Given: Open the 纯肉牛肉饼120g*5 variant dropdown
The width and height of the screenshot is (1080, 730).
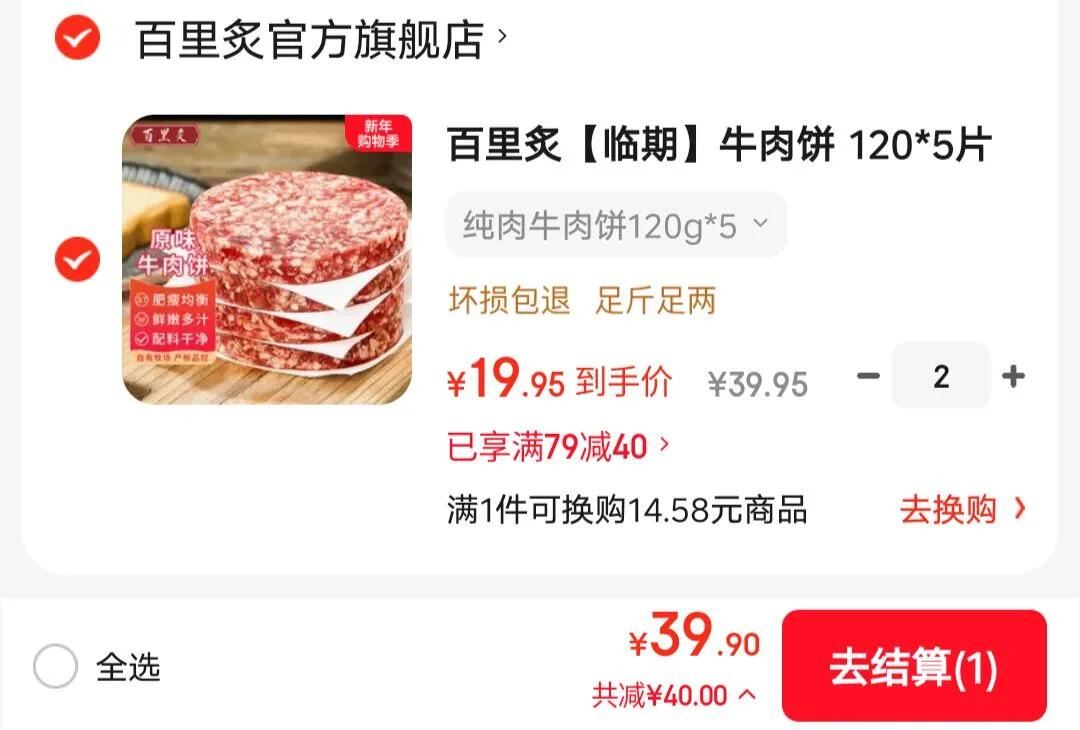Looking at the screenshot, I should point(615,225).
